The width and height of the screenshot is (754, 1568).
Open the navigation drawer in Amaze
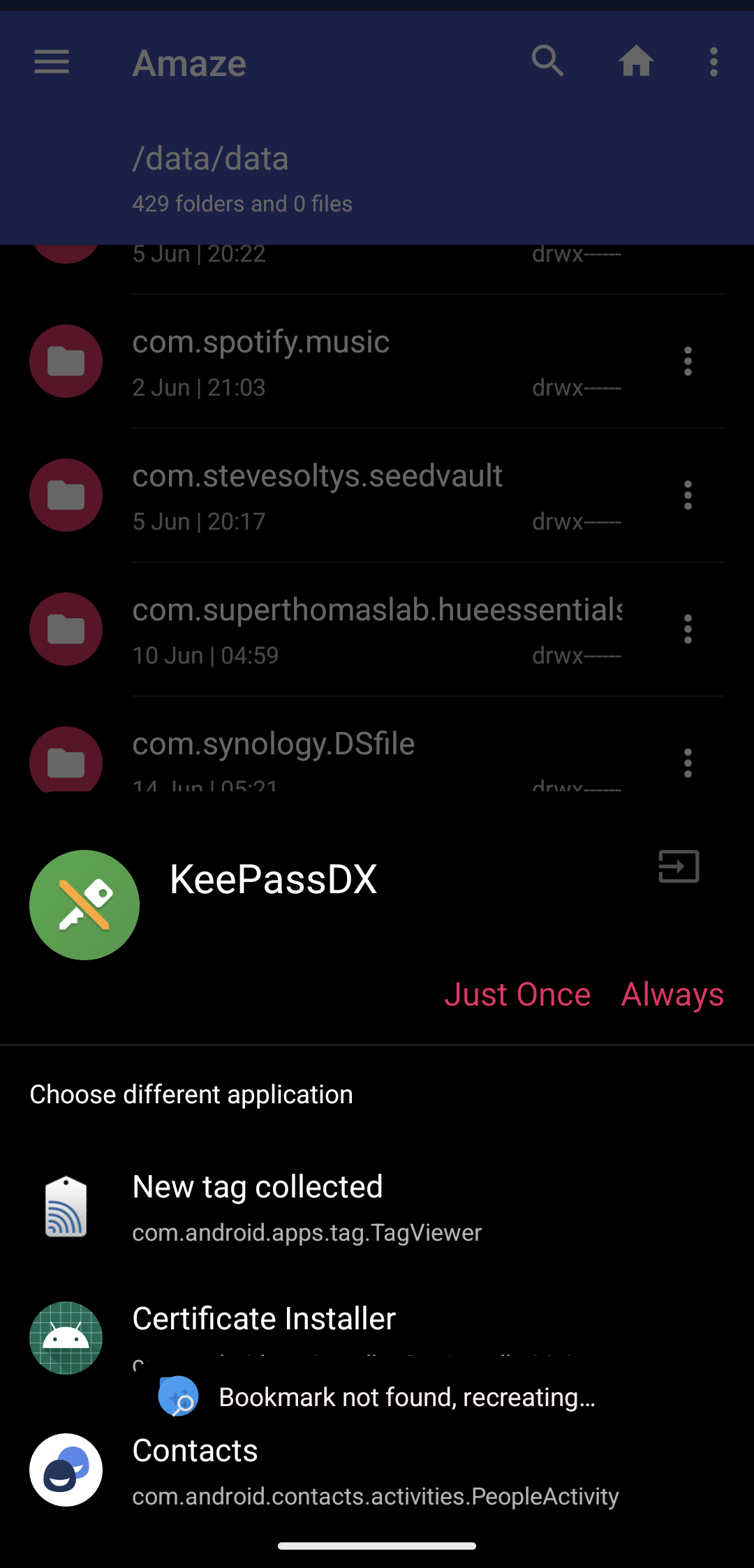[x=51, y=62]
